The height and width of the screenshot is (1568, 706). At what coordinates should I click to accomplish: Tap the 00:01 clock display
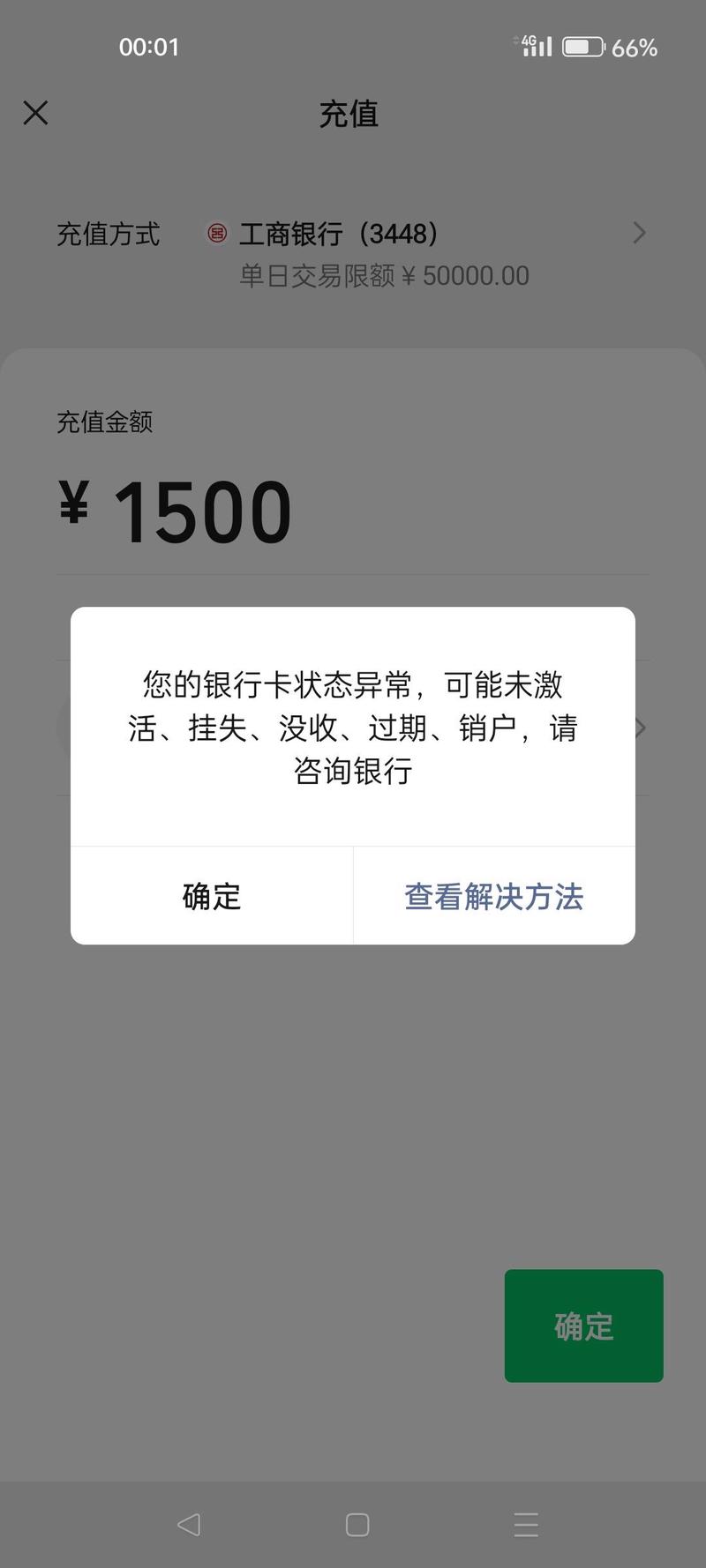[151, 48]
